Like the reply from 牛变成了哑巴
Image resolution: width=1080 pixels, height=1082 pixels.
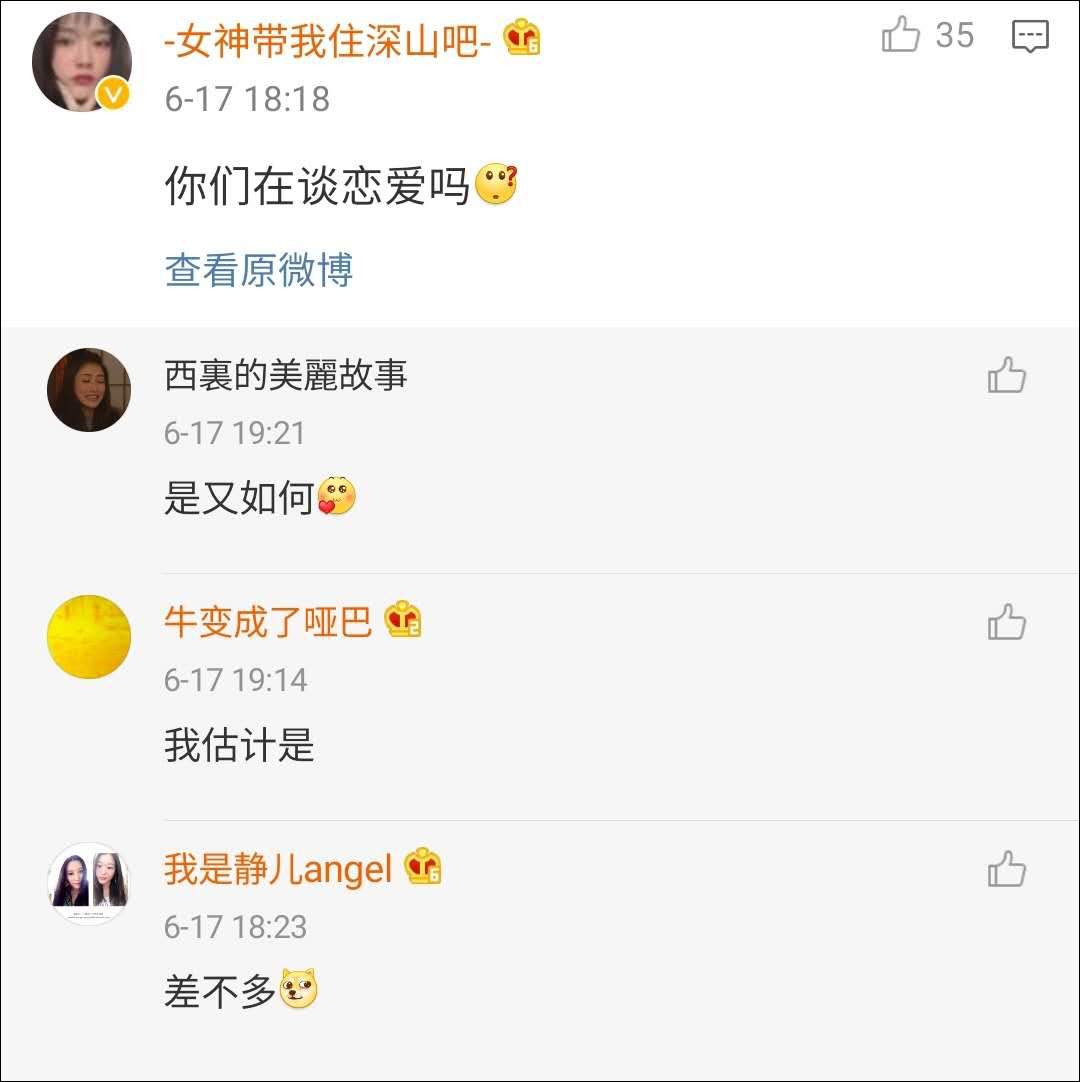click(x=1006, y=622)
